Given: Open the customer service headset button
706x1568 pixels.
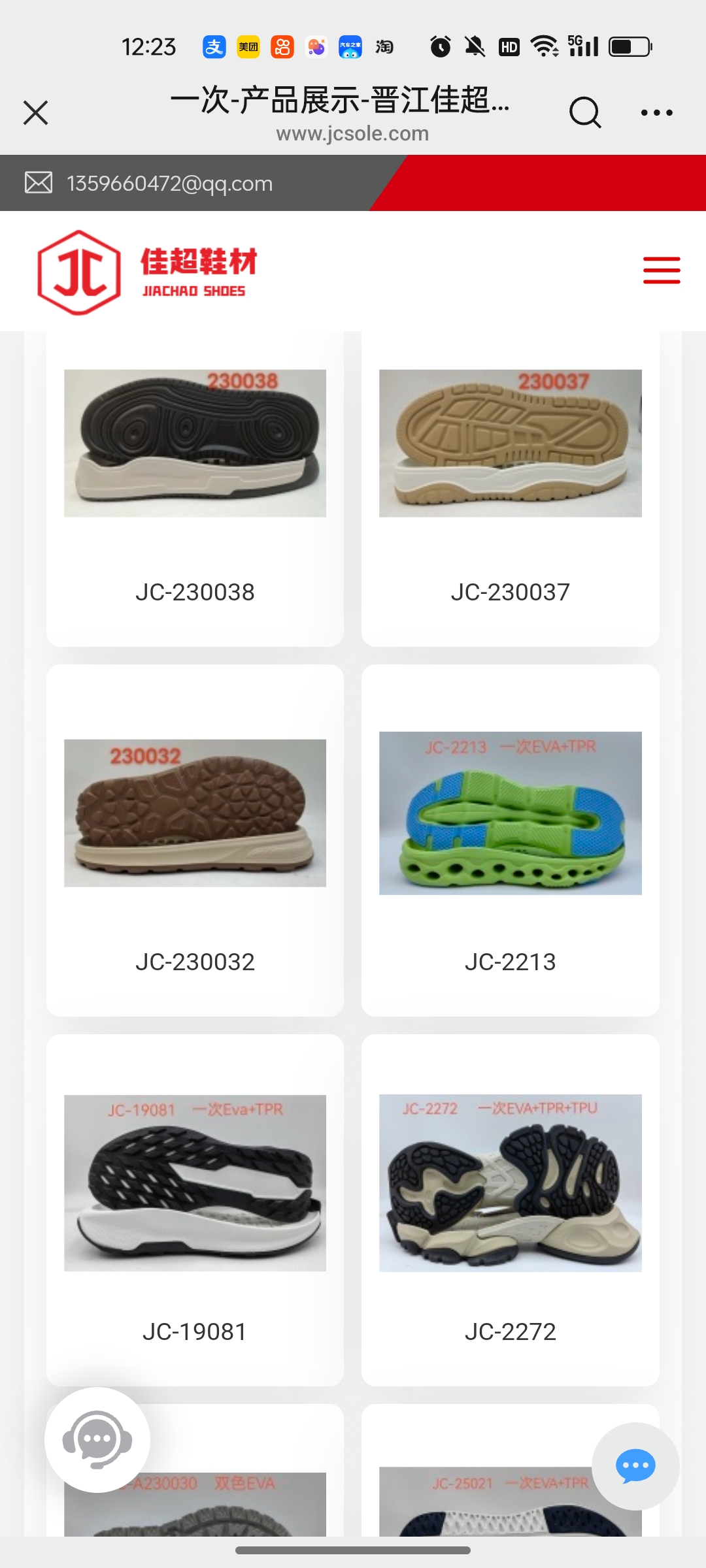Looking at the screenshot, I should coord(97,1440).
